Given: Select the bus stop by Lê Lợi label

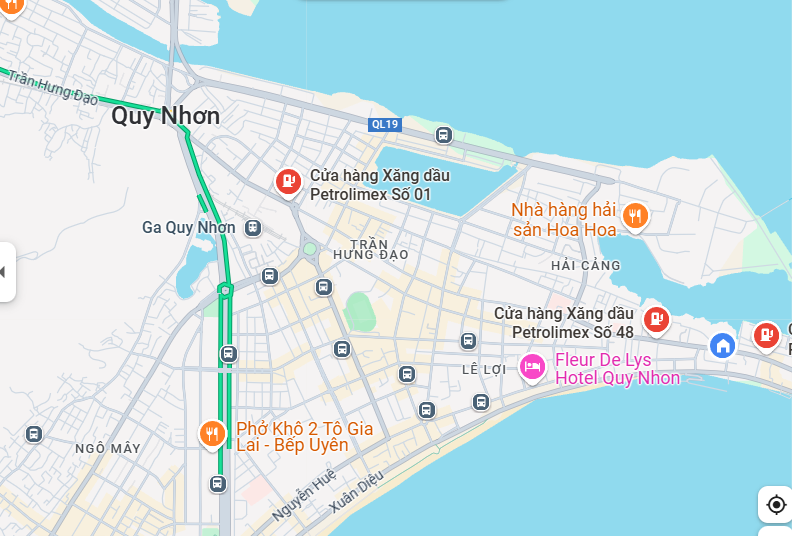Looking at the screenshot, I should (x=468, y=341).
